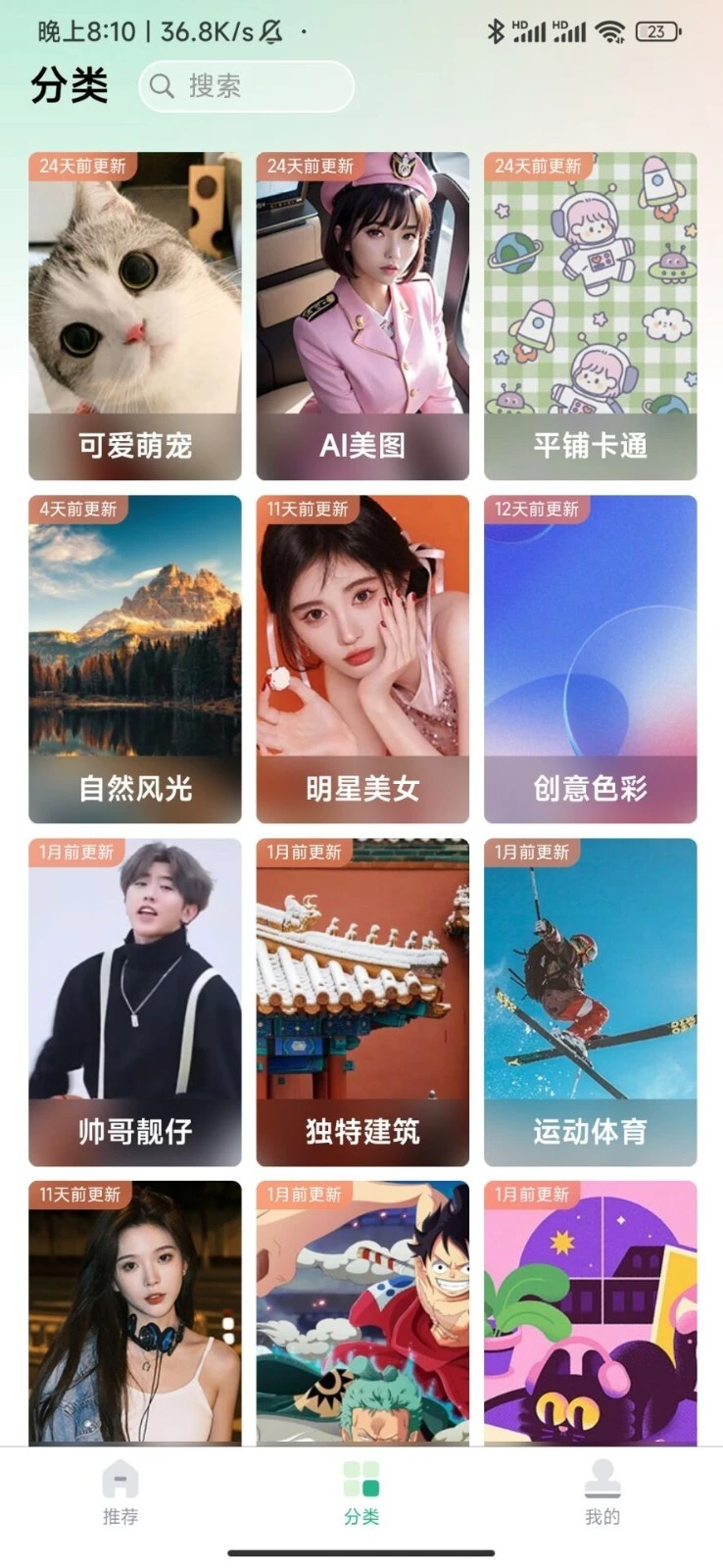
Task: Switch to the 我的 tab
Action: pos(602,1490)
